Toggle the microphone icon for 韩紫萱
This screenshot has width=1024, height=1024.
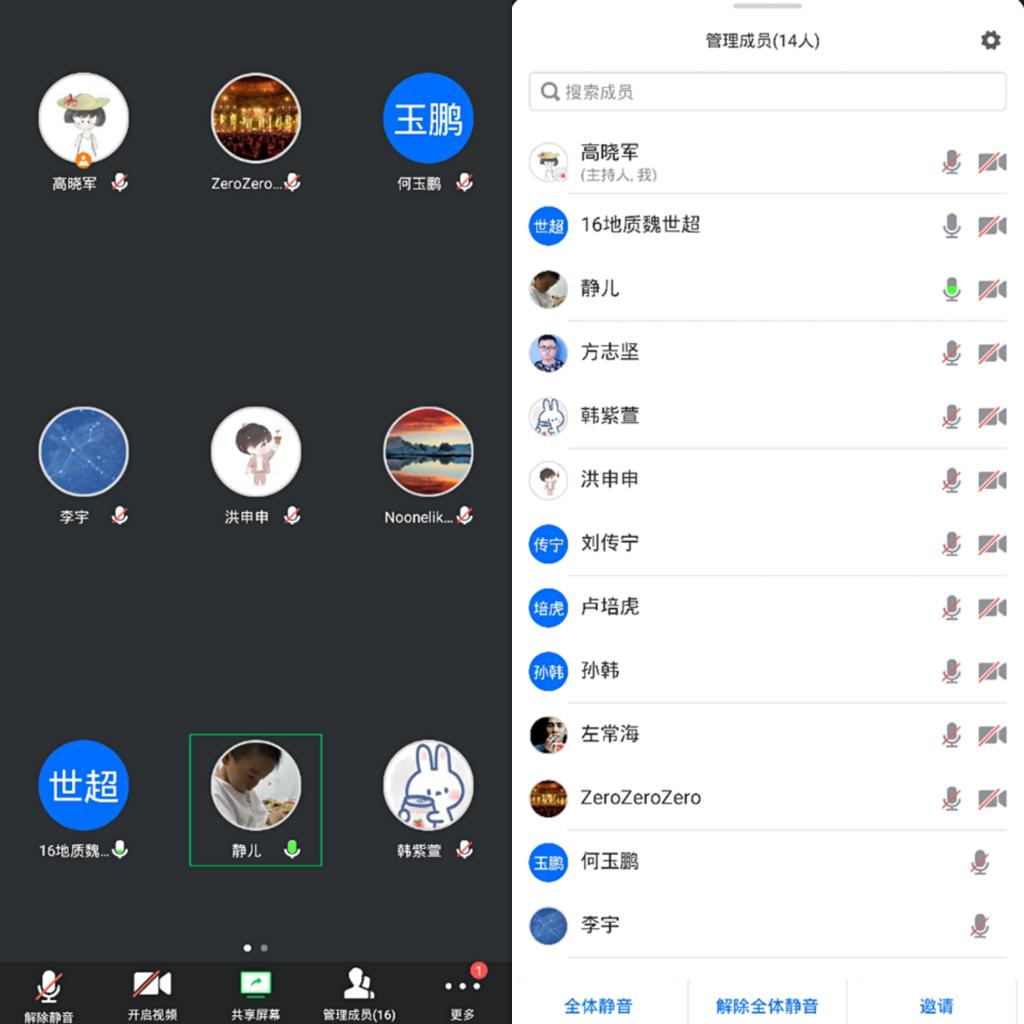952,417
